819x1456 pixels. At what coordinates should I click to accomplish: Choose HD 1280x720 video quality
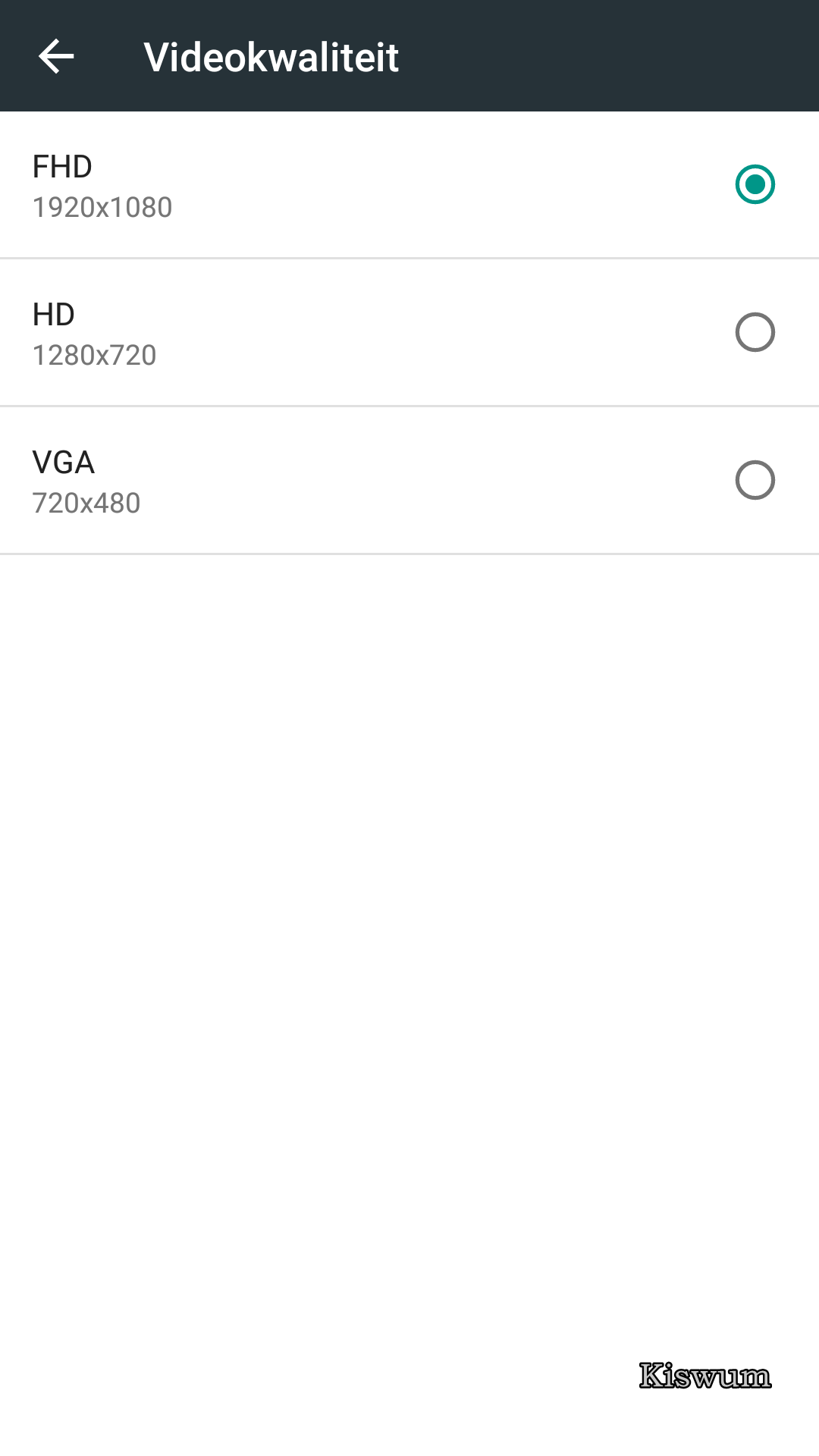tap(409, 333)
